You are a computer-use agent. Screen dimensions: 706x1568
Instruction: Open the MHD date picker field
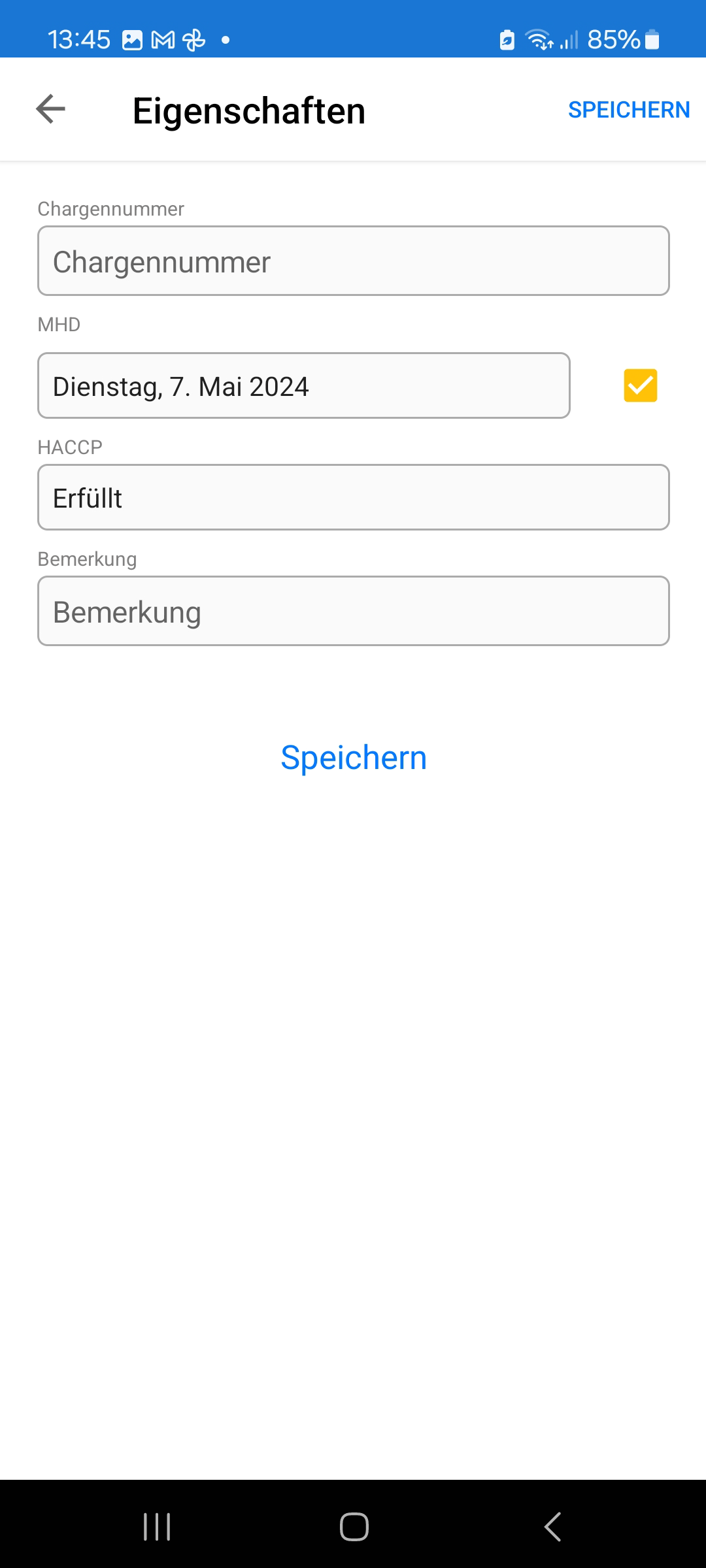(x=303, y=386)
